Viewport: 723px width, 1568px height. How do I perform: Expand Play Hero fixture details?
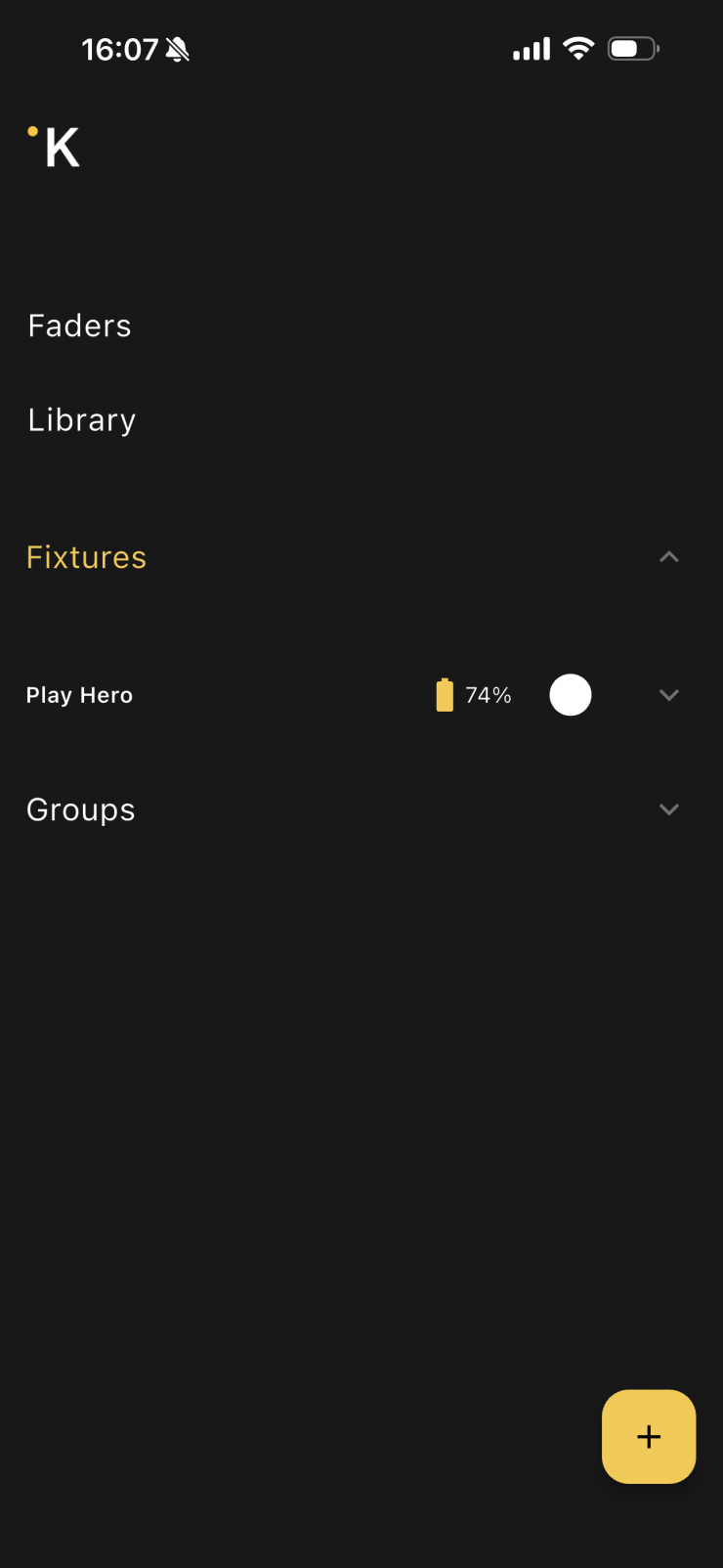click(x=668, y=695)
